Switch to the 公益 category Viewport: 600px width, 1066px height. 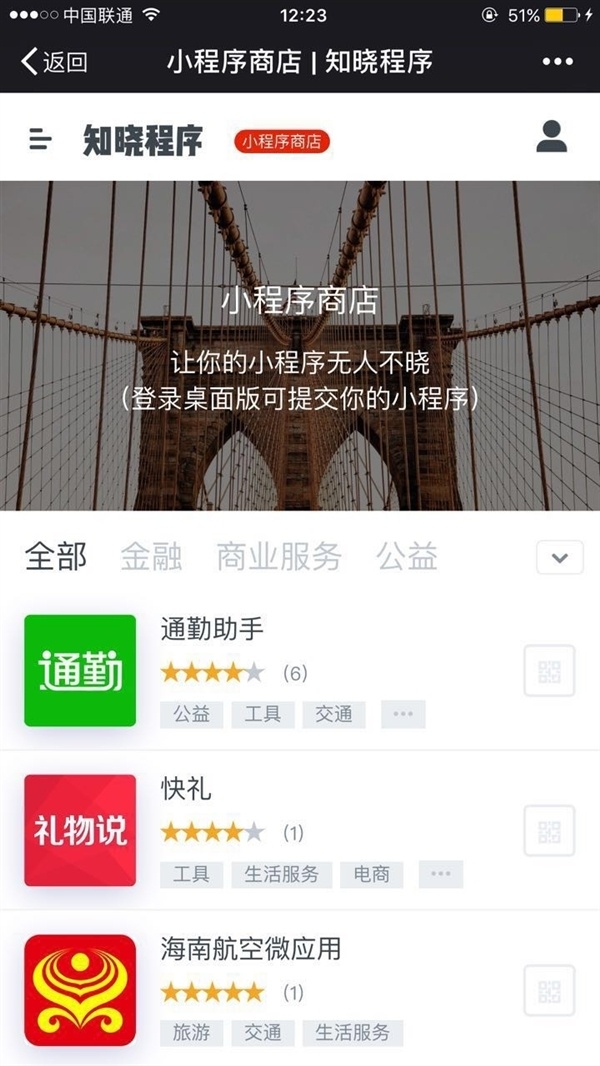click(x=407, y=557)
